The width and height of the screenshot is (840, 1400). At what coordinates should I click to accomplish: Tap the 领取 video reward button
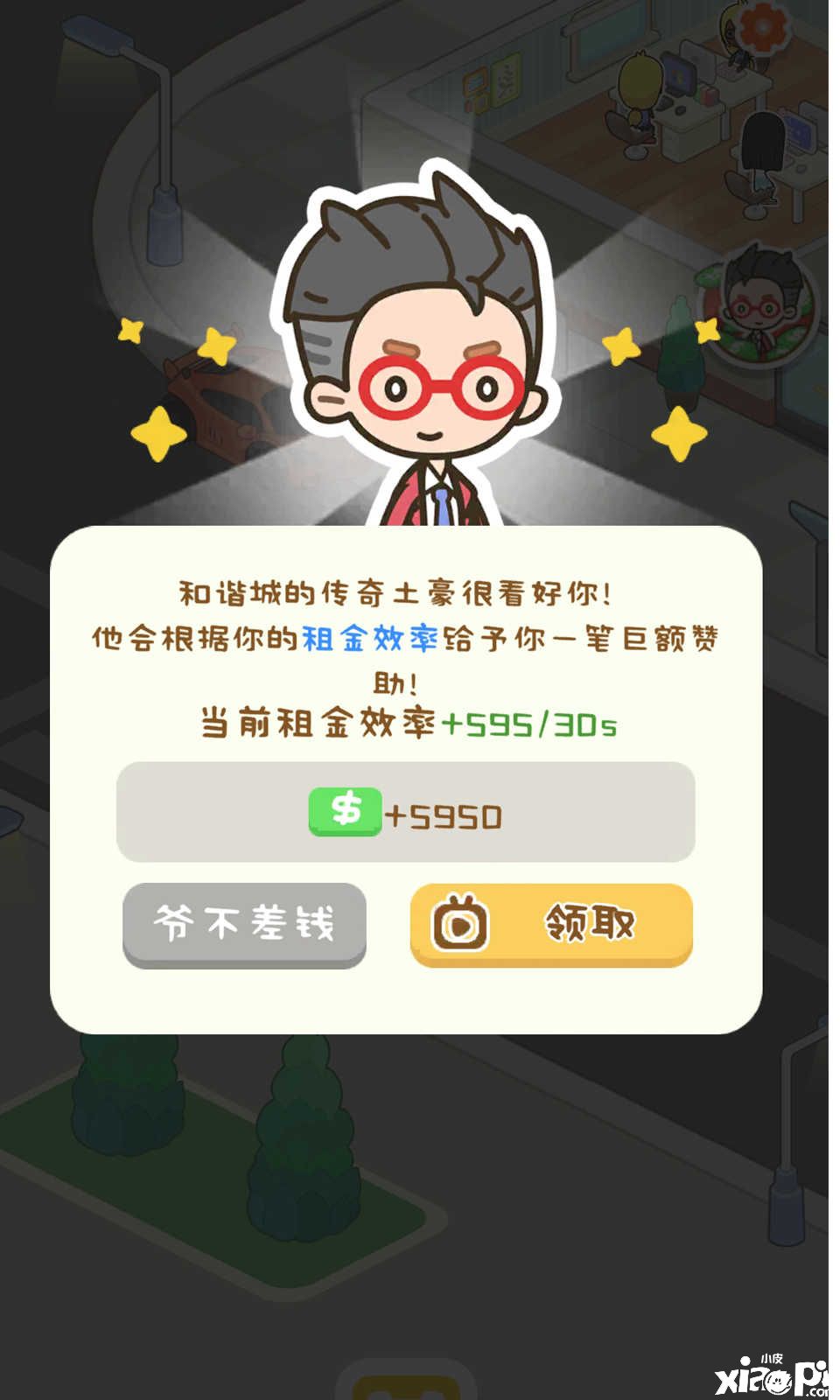click(x=551, y=923)
